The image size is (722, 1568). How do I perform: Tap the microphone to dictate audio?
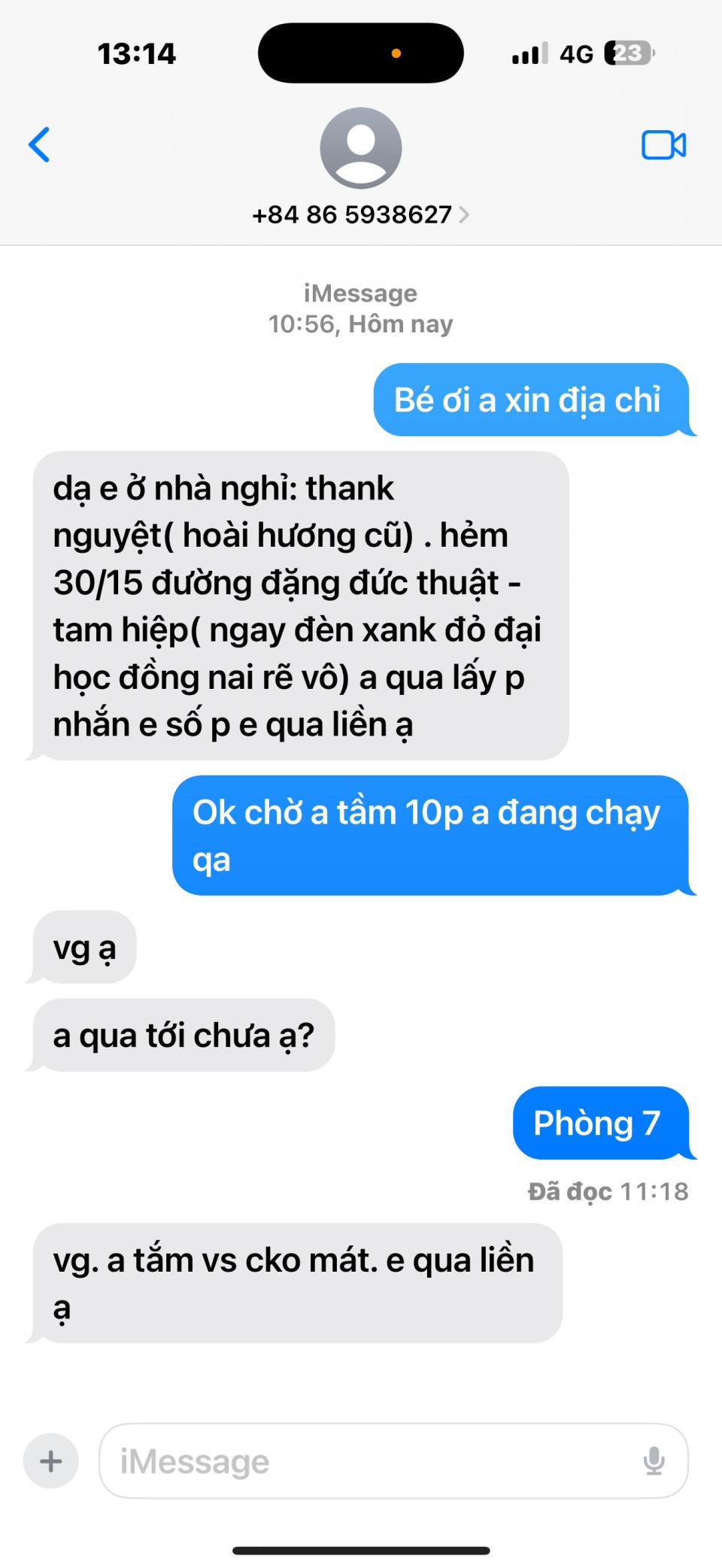tap(654, 1461)
